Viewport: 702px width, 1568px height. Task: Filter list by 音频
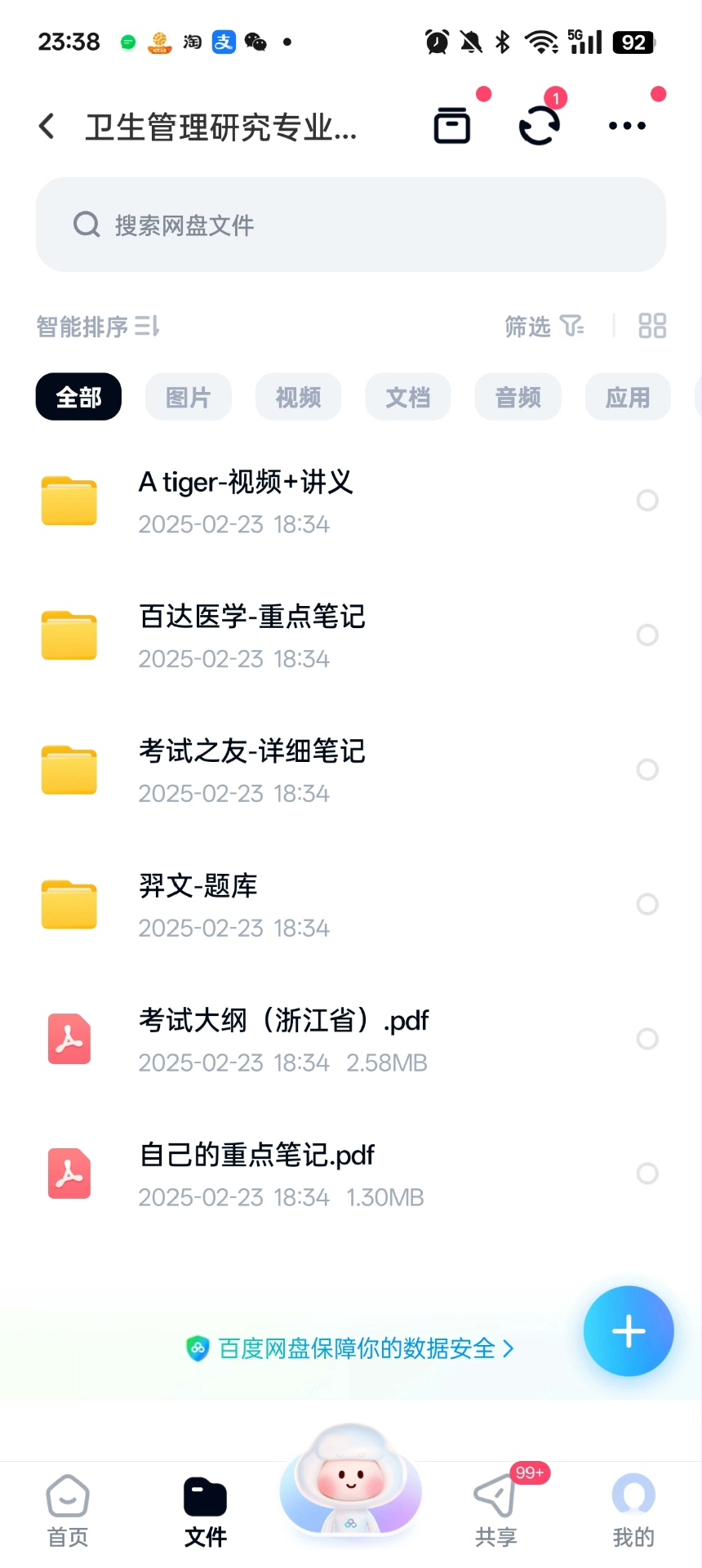tap(518, 398)
